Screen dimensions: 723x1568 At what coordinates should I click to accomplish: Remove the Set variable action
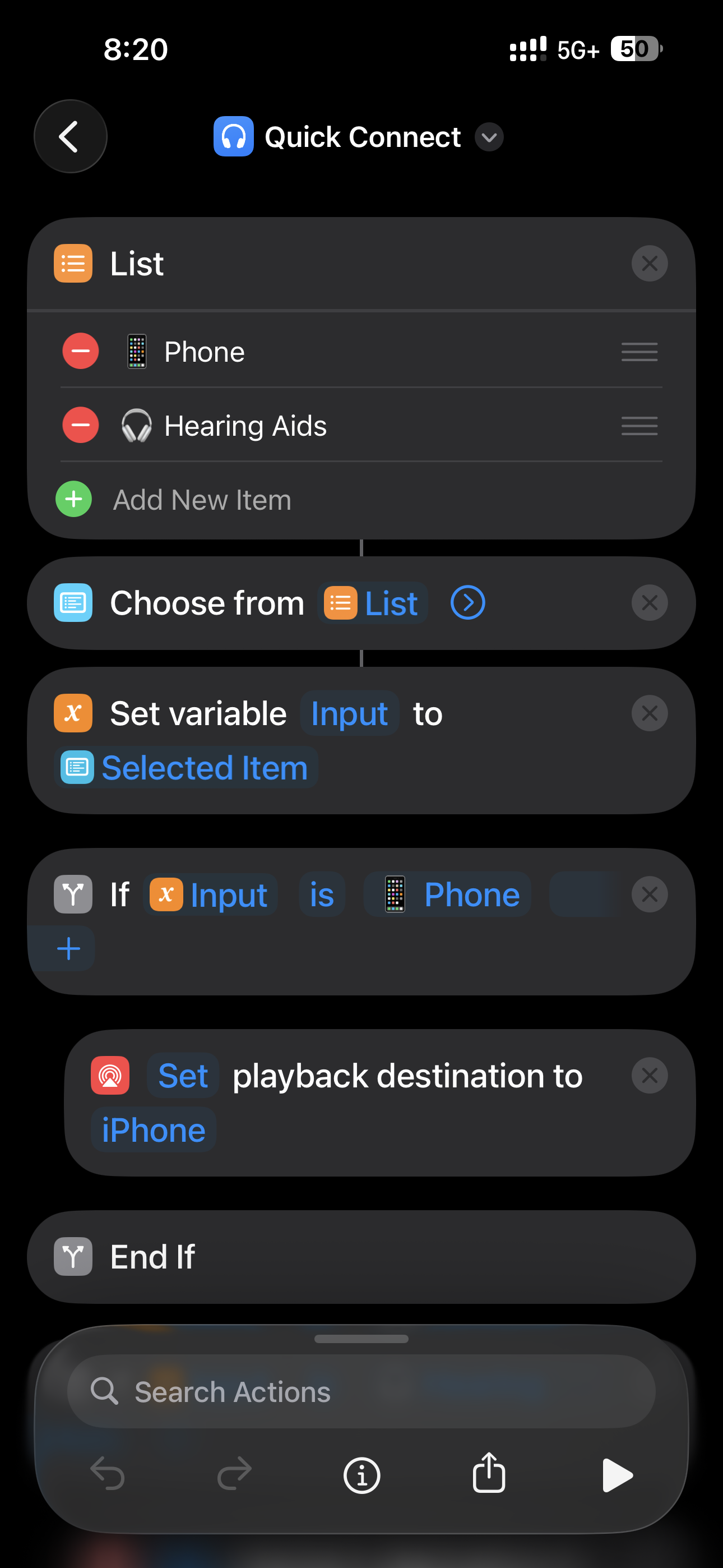click(649, 713)
